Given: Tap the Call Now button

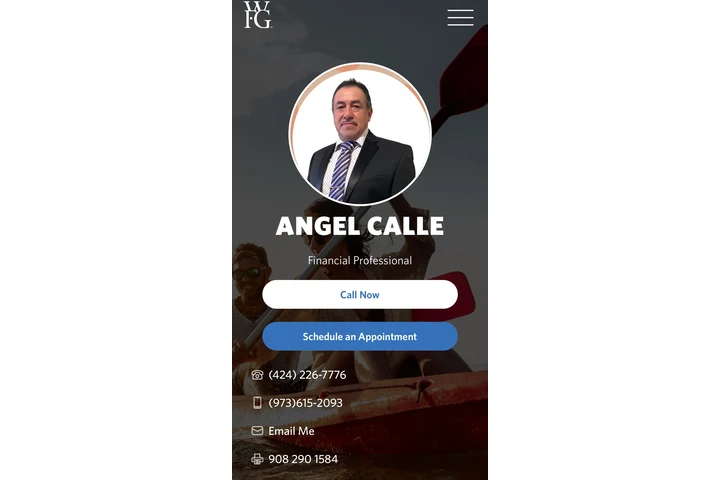Looking at the screenshot, I should [x=360, y=295].
